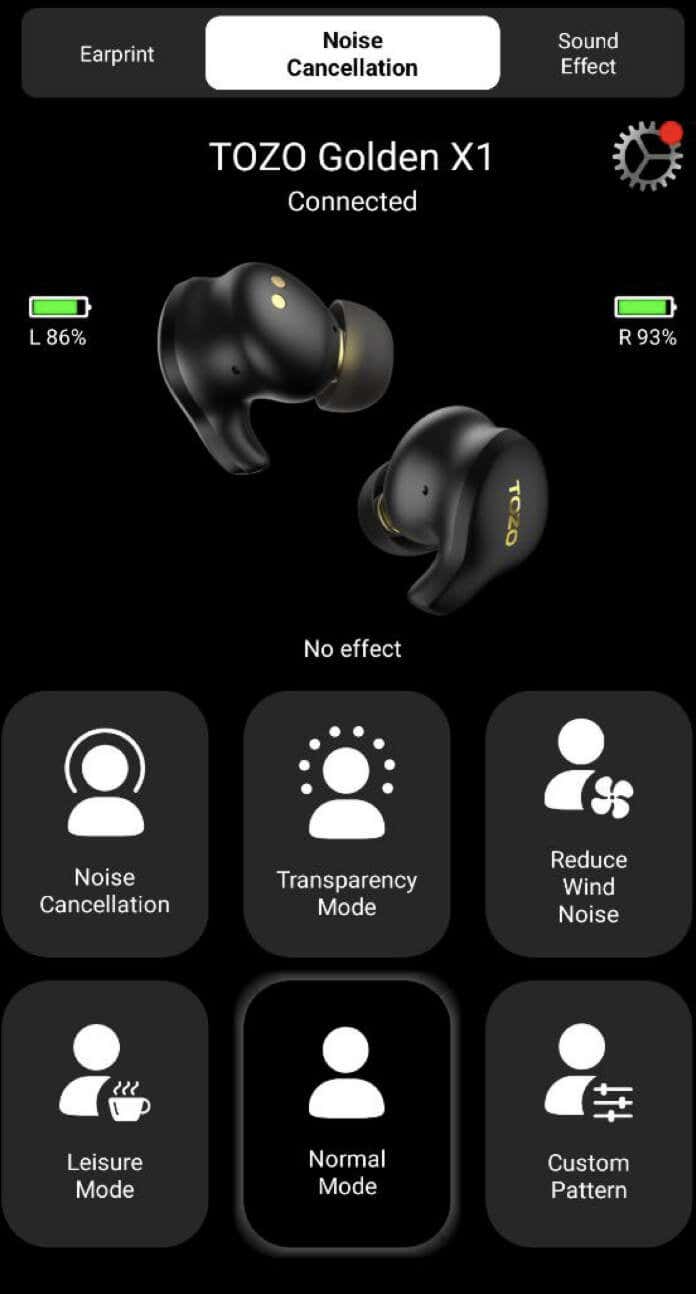This screenshot has width=696, height=1294.
Task: Select the Noise Cancellation tab
Action: pyautogui.click(x=352, y=54)
